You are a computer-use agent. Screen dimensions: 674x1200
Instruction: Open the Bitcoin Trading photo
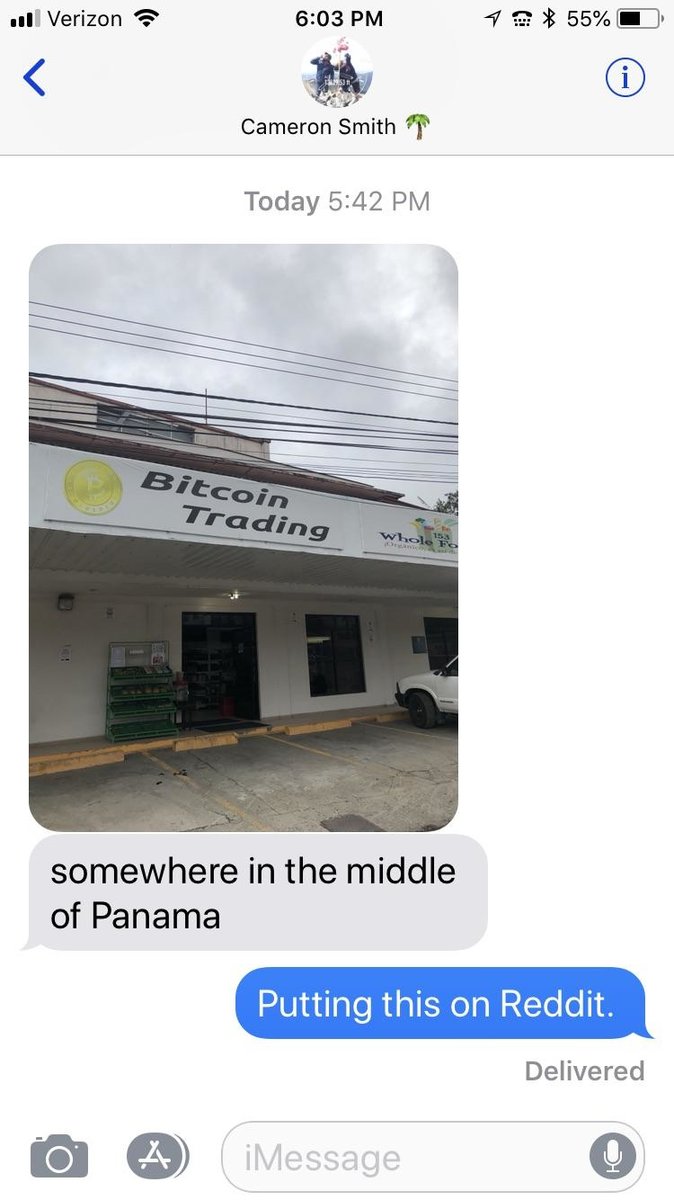tap(243, 538)
